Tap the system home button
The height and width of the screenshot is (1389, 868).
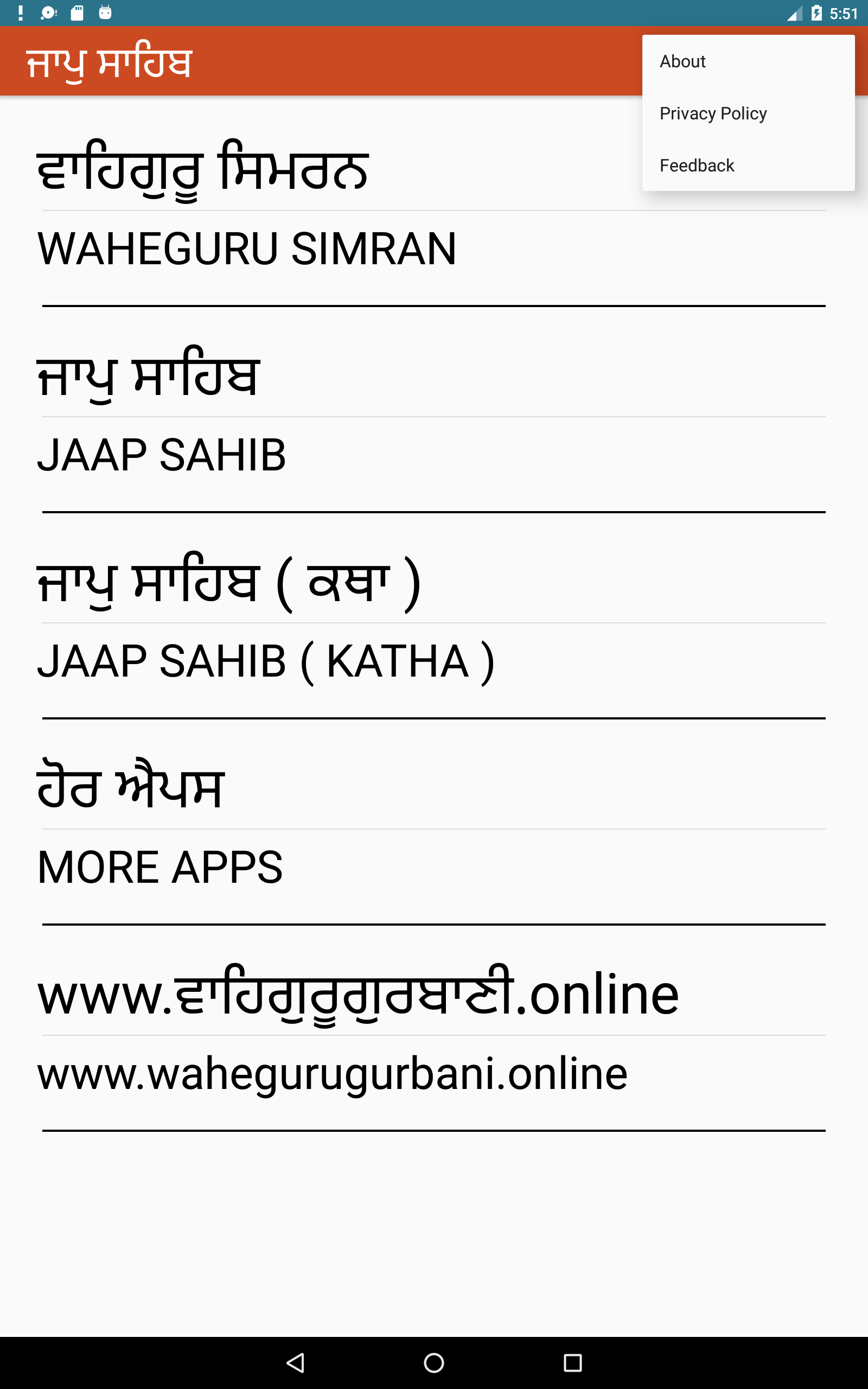[x=433, y=1362]
